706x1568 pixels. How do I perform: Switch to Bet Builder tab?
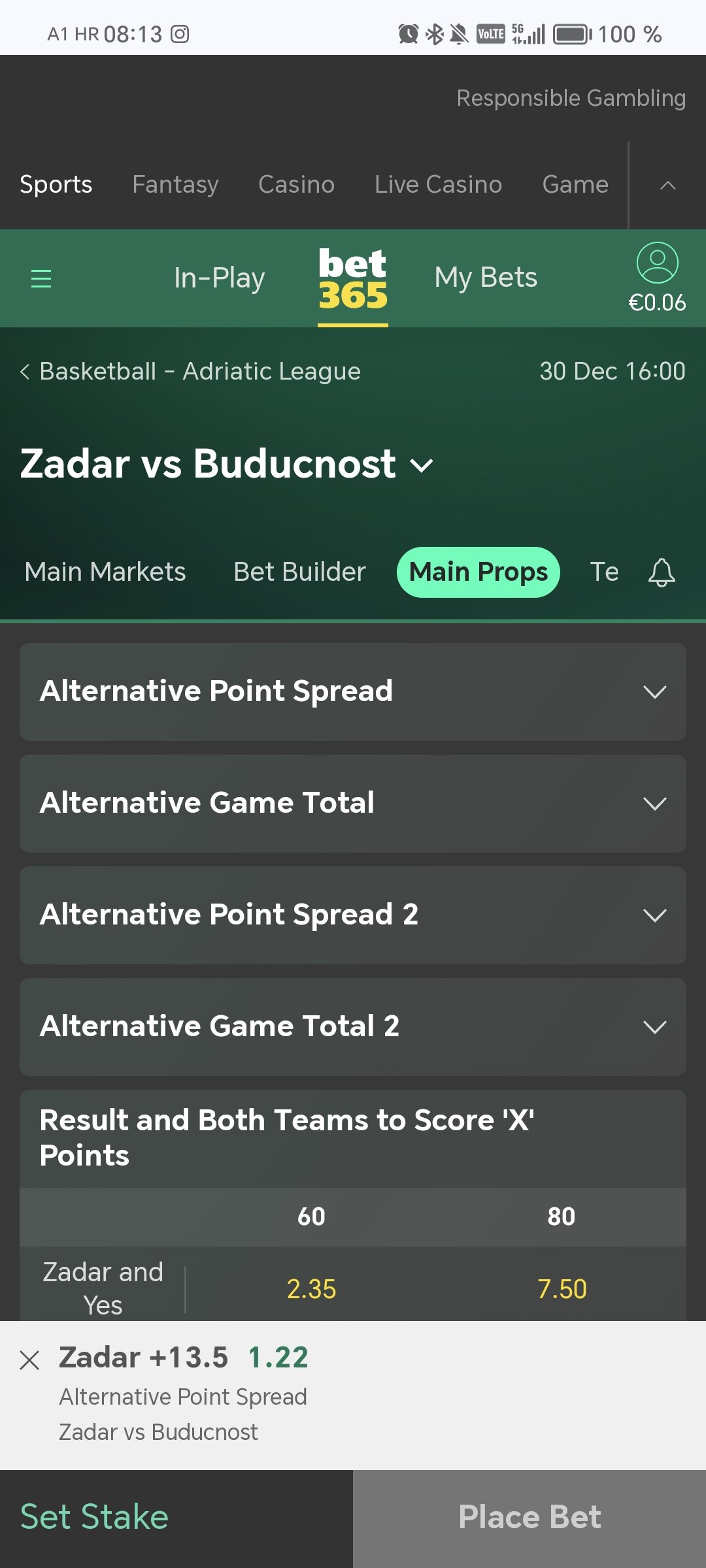coord(299,572)
